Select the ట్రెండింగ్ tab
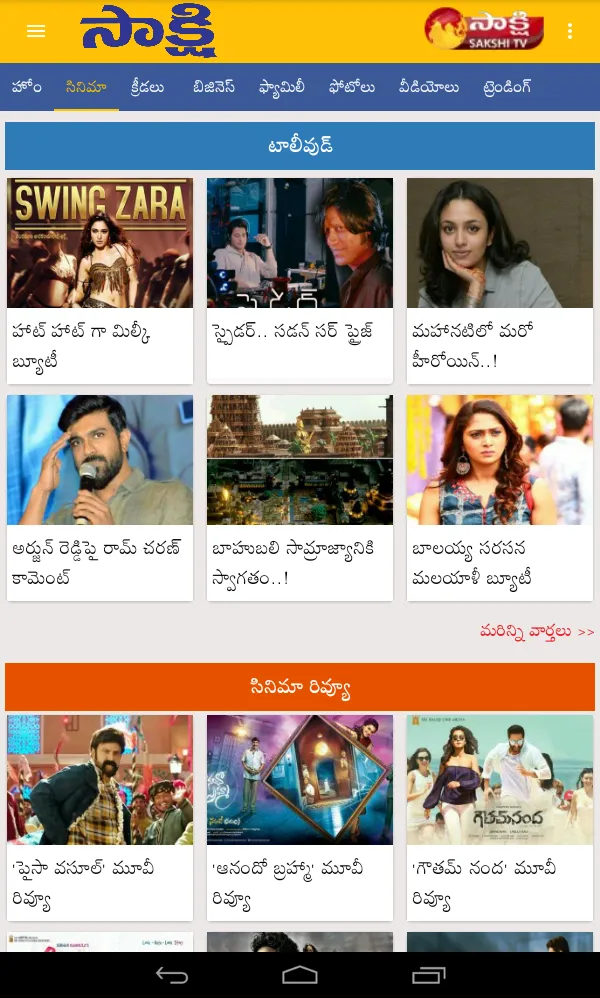 coord(506,87)
